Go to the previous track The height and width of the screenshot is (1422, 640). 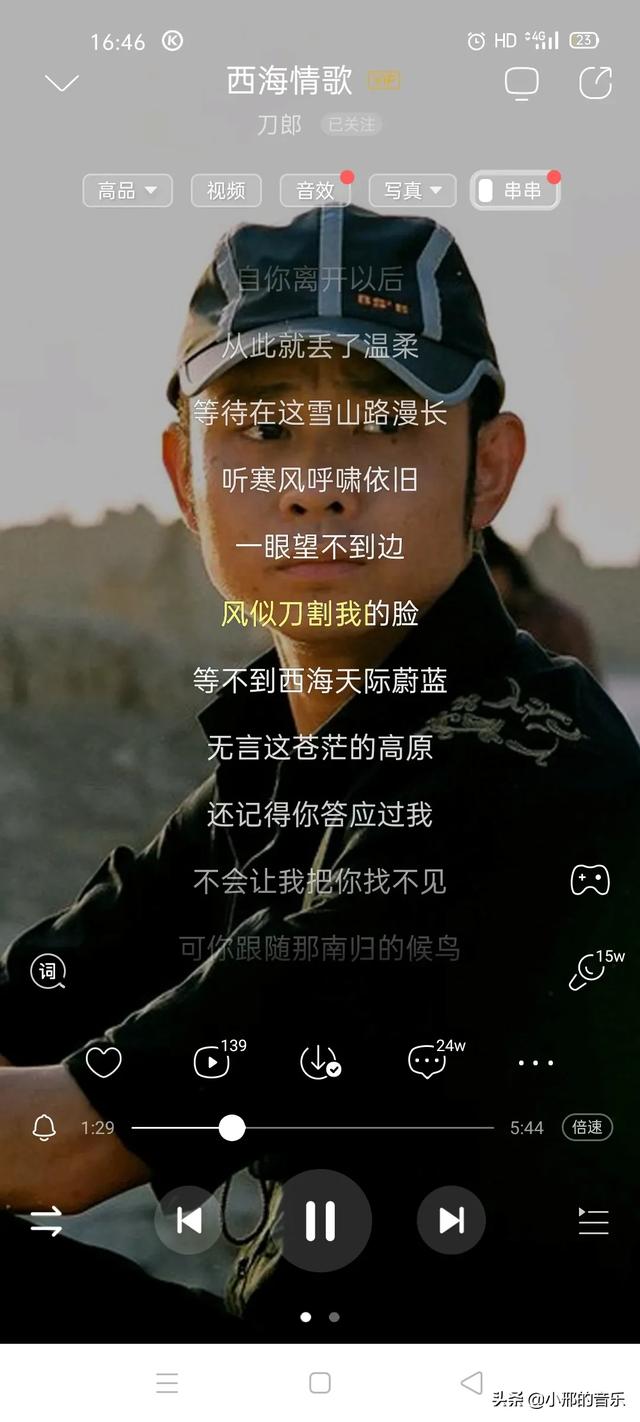pos(189,1220)
